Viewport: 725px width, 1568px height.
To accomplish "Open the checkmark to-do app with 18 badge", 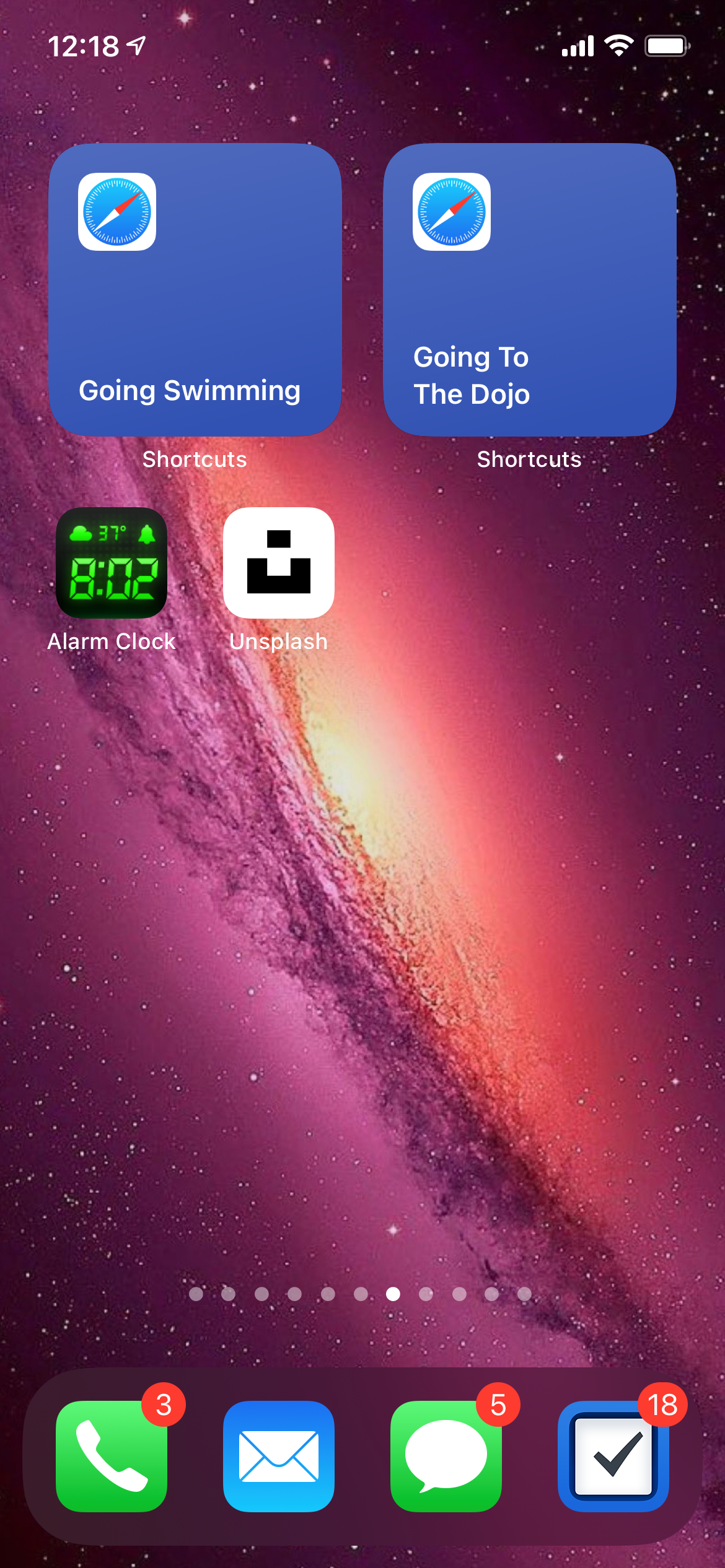I will [x=613, y=1456].
